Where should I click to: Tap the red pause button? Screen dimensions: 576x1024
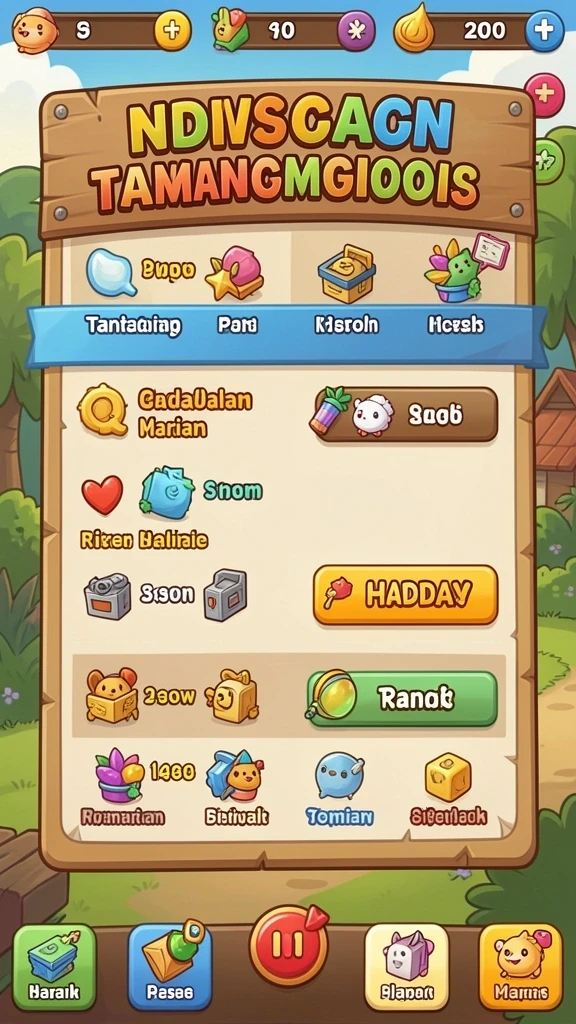[288, 944]
